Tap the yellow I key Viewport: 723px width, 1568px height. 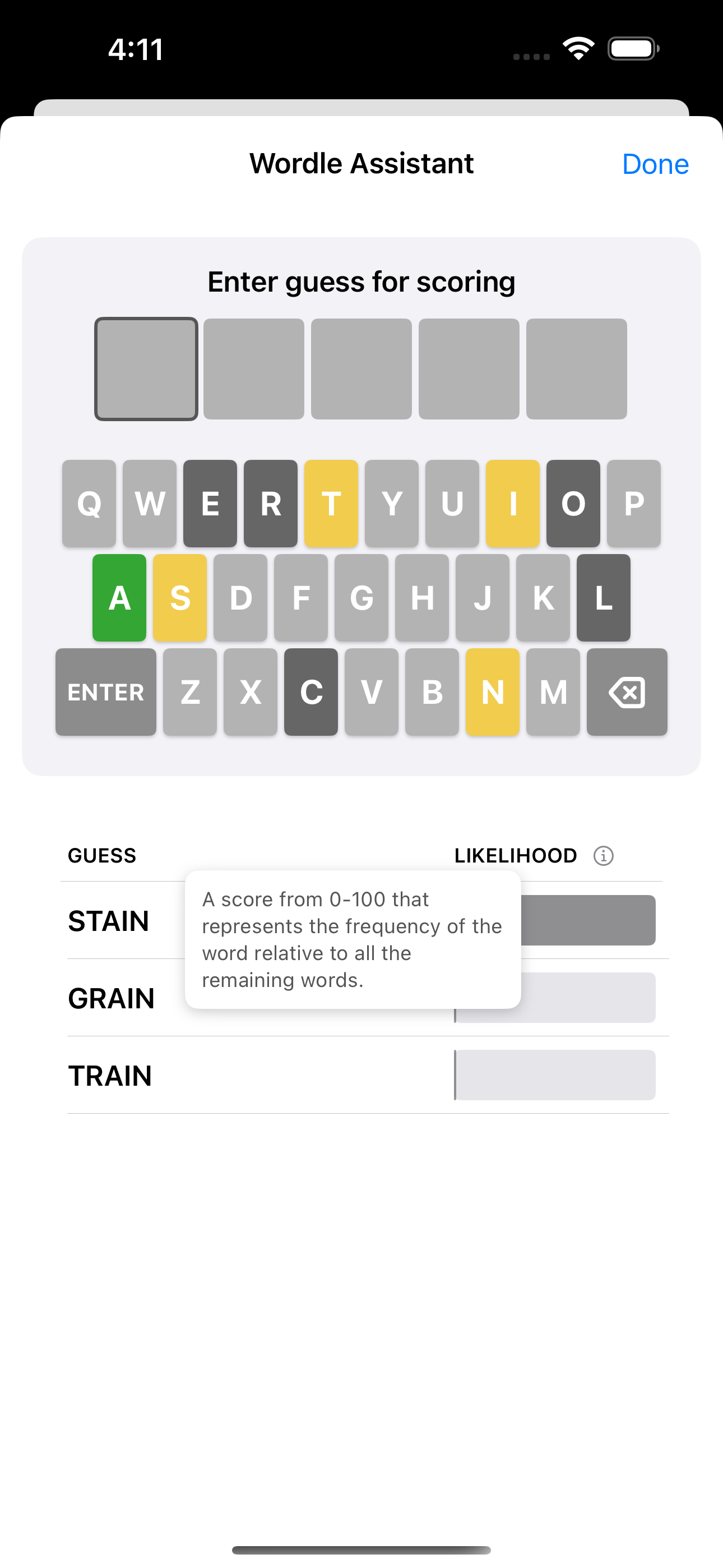coord(512,504)
